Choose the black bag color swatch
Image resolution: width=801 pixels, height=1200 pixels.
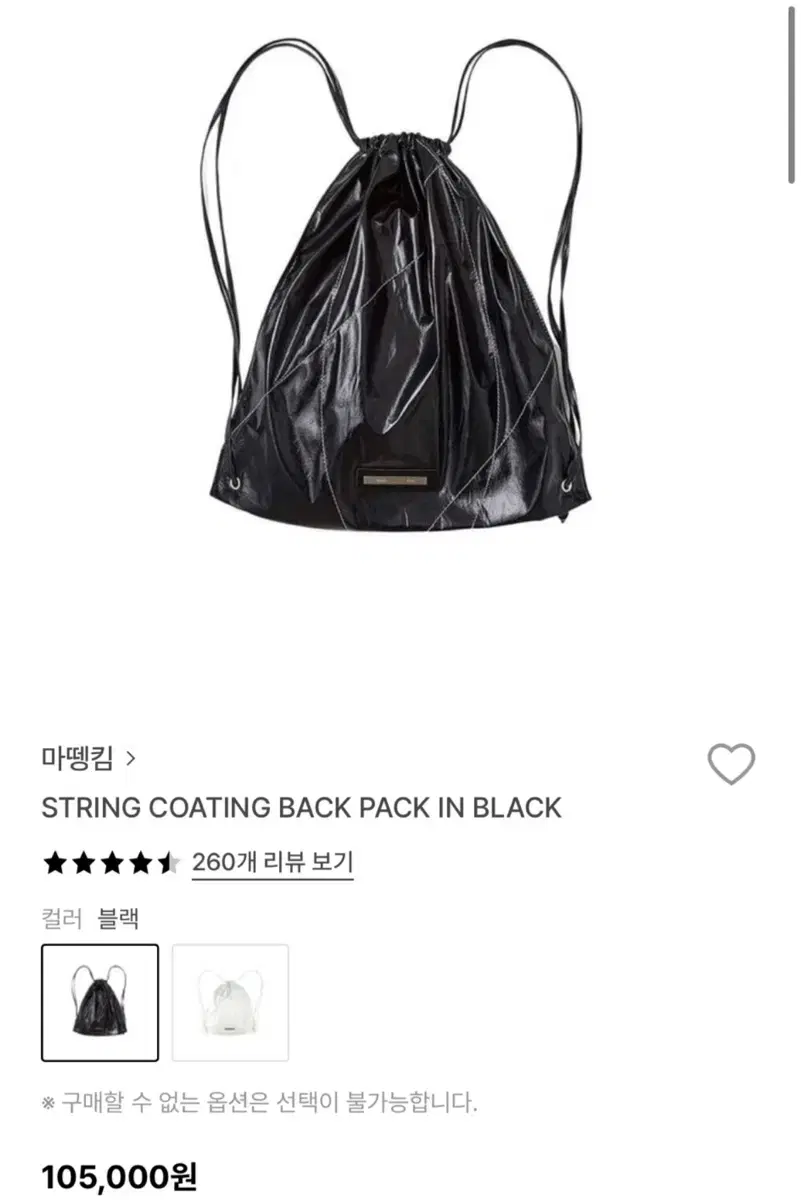[98, 1005]
